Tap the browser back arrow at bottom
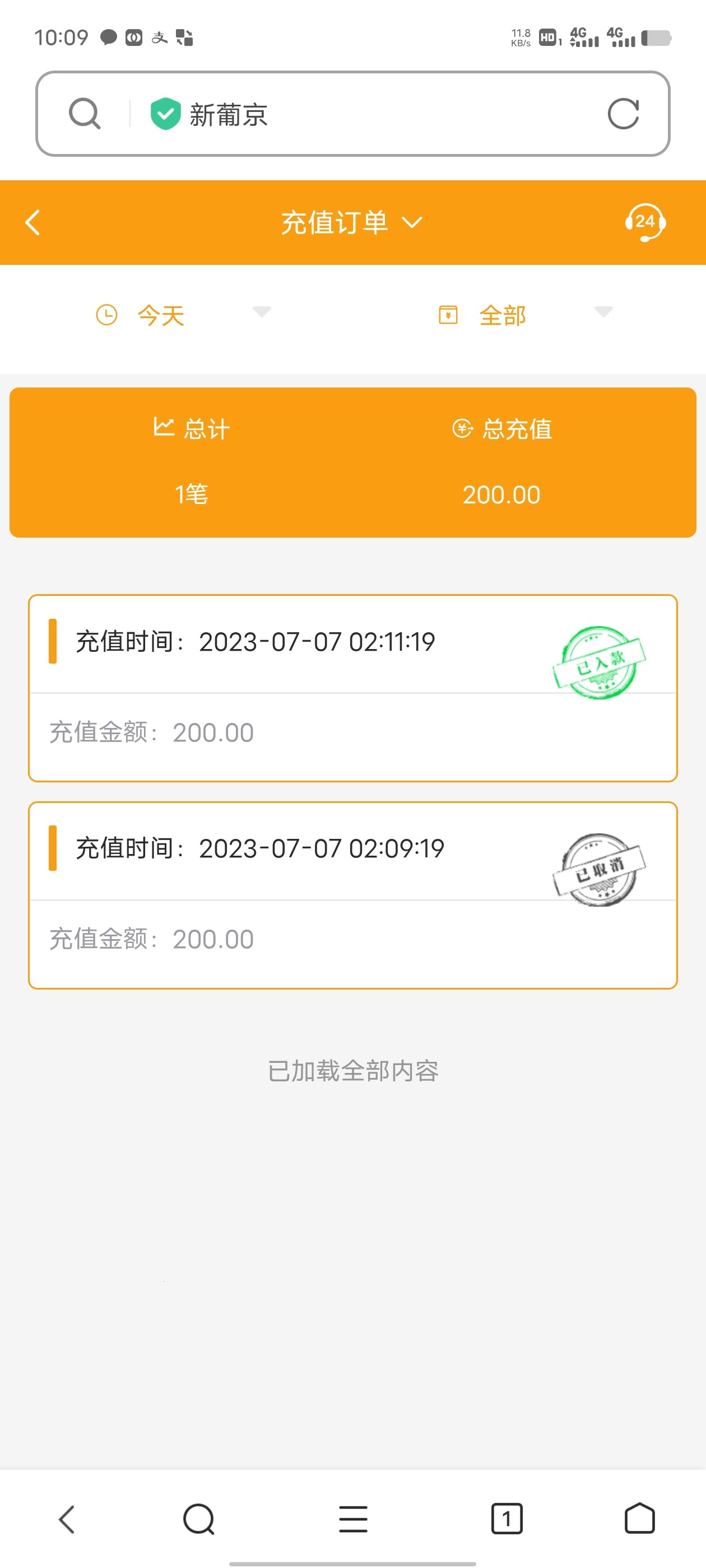The image size is (706, 1568). [x=66, y=1519]
